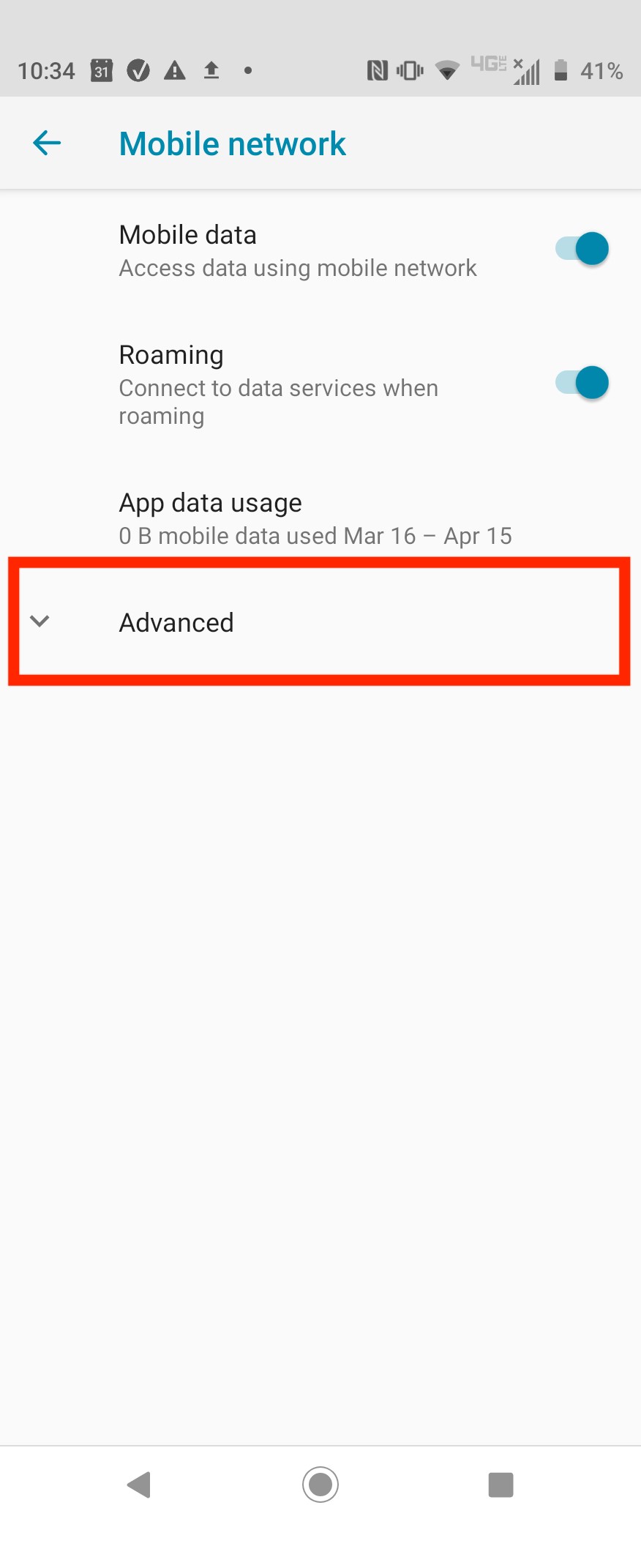Screen dimensions: 641x1568
Task: Turn off the Mobile data switch
Action: (582, 250)
